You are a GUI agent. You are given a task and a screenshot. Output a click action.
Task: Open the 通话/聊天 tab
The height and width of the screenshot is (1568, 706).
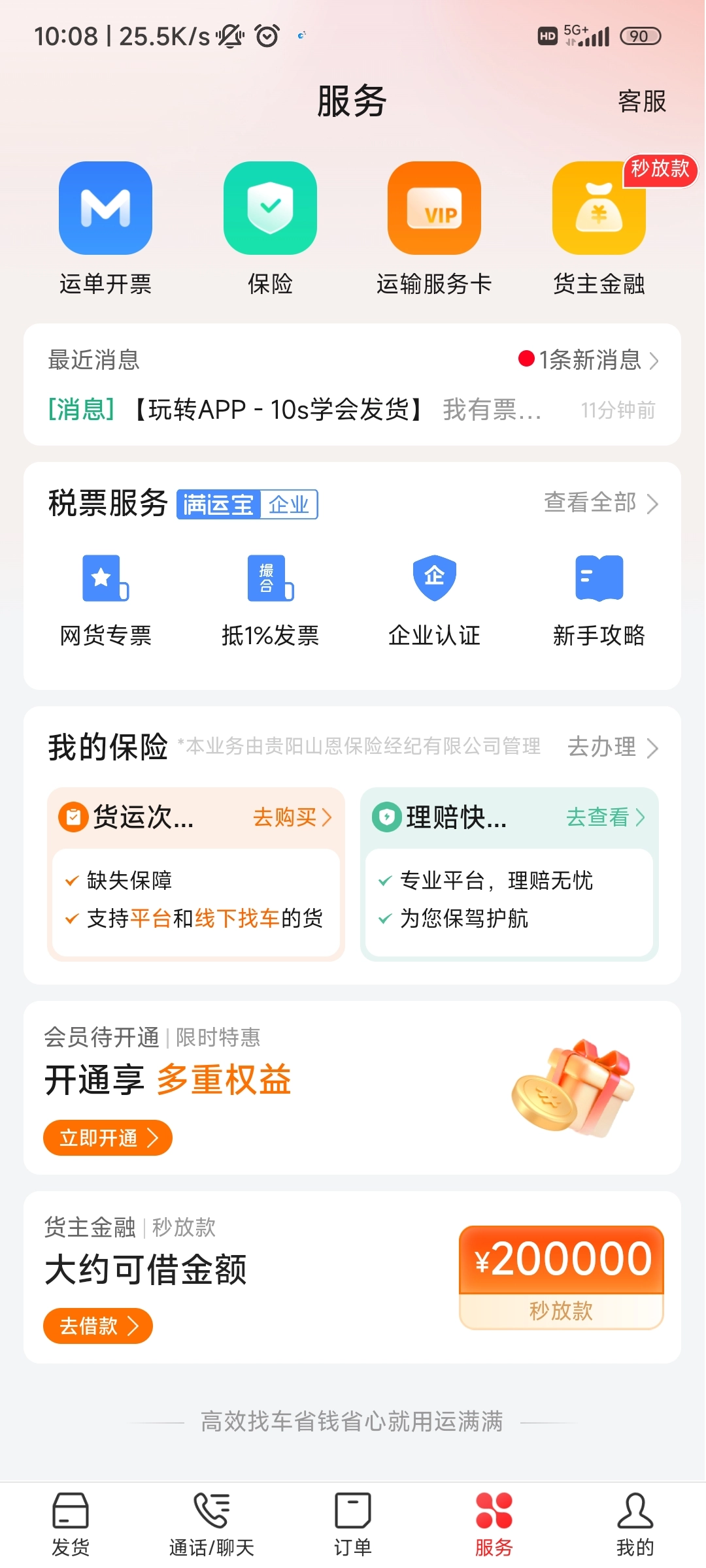[x=211, y=1522]
